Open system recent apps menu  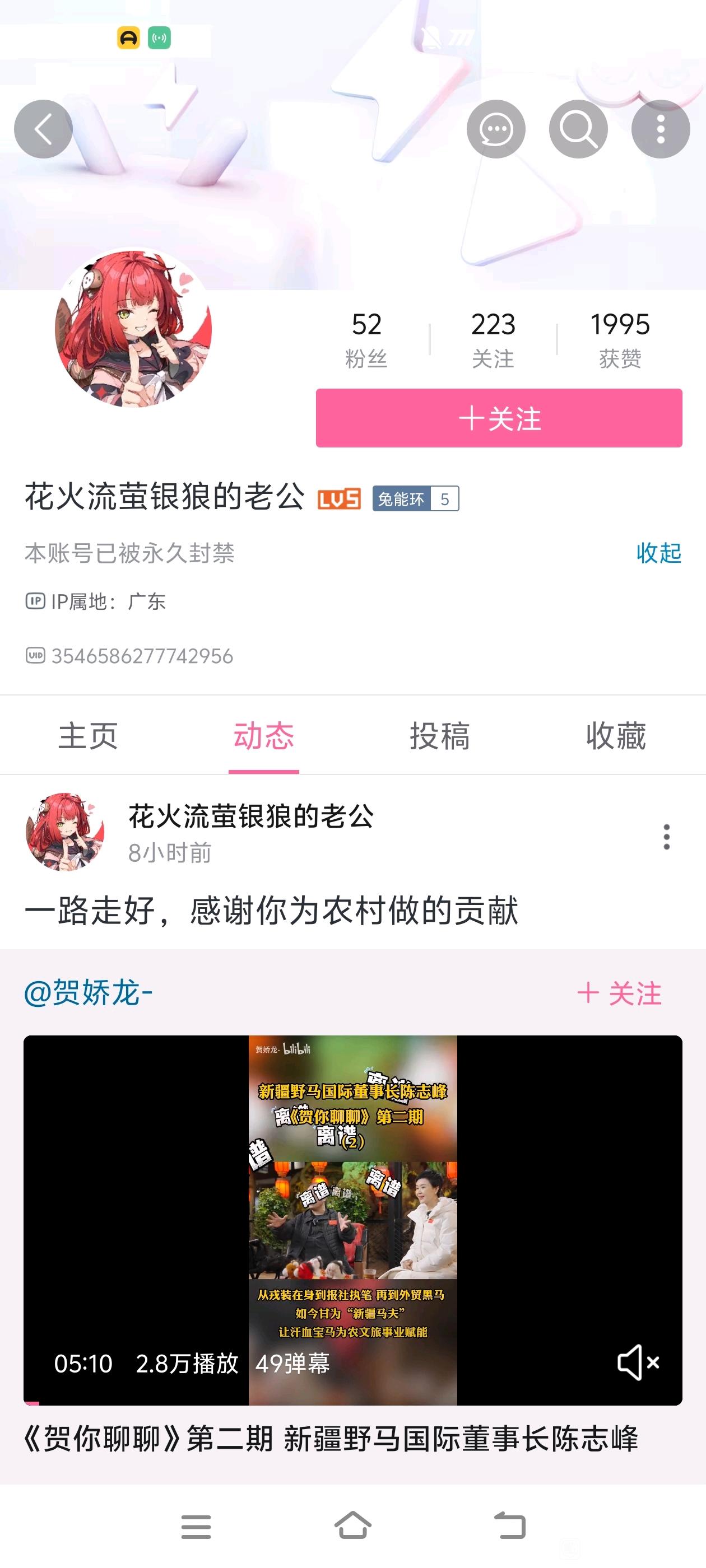click(x=196, y=1526)
